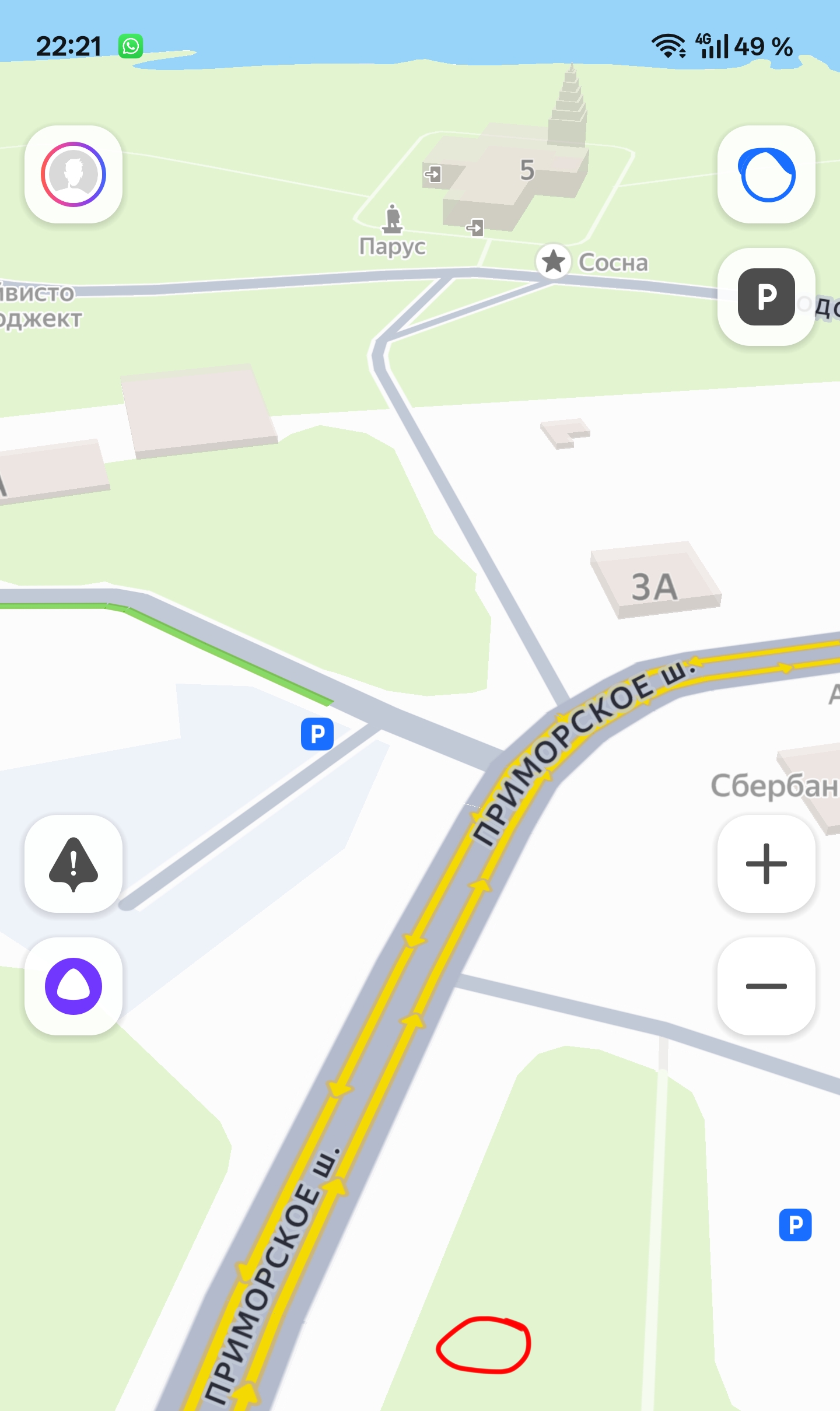The width and height of the screenshot is (840, 1411).
Task: Toggle the parking layer button
Action: (766, 297)
